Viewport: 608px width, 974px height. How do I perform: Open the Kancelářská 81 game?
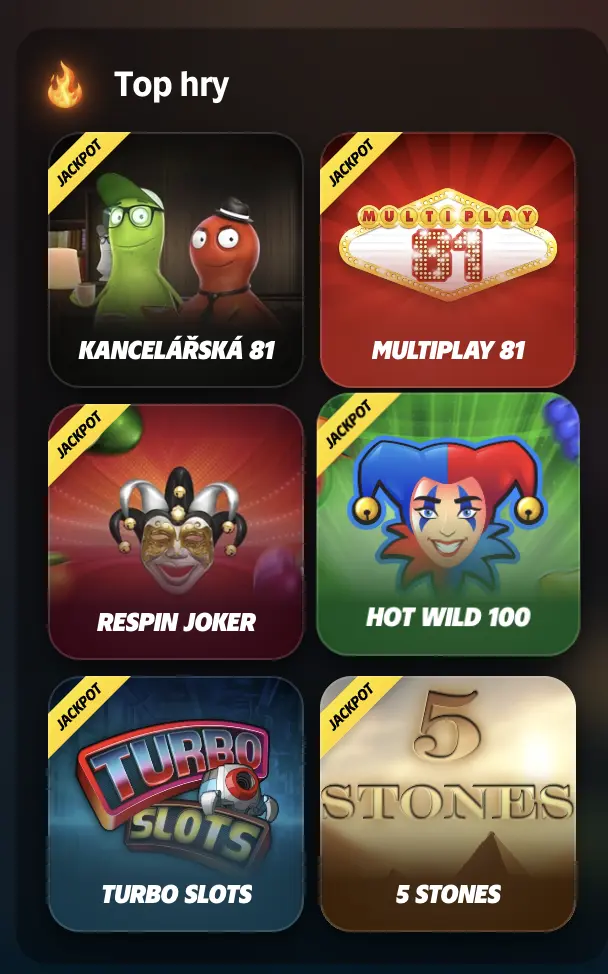[x=176, y=260]
